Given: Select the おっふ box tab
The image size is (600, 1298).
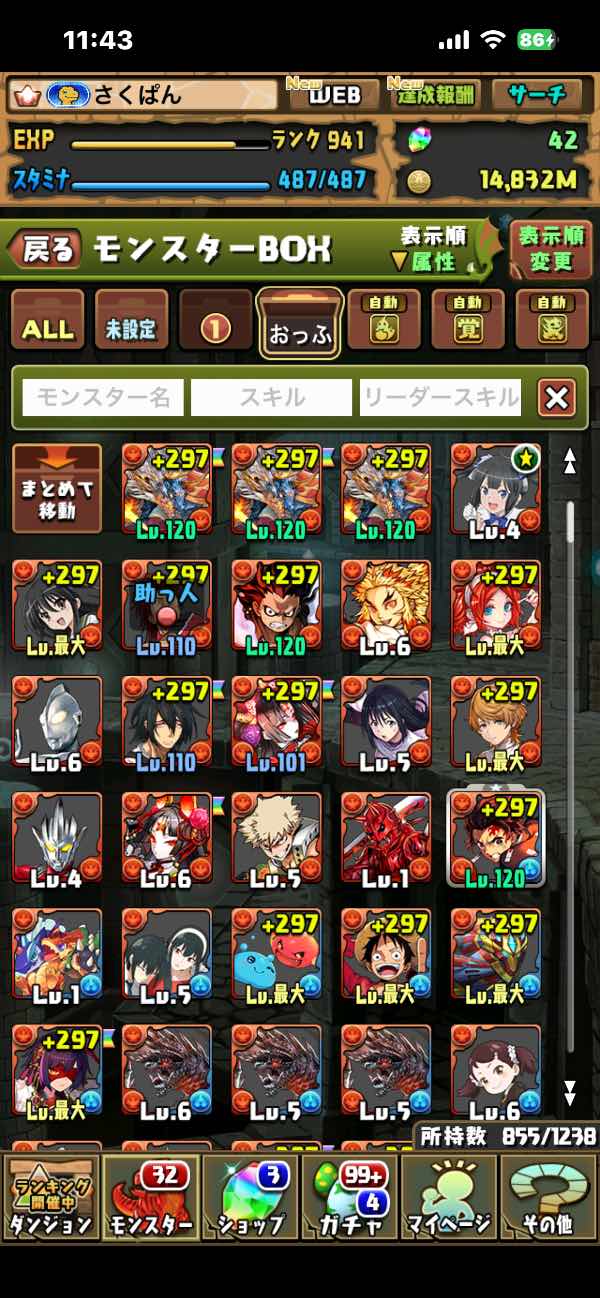Looking at the screenshot, I should (x=299, y=325).
